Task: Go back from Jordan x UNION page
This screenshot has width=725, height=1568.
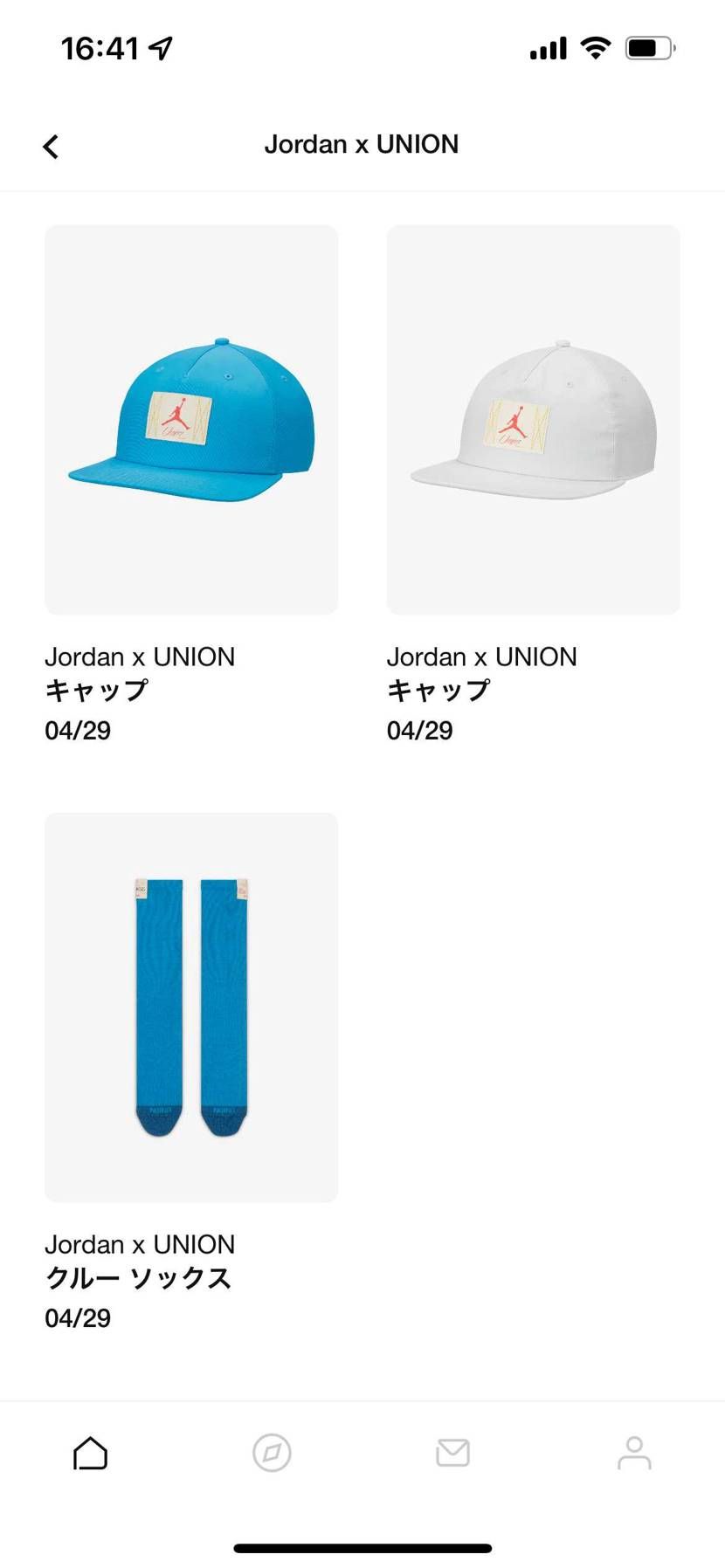Action: click(x=51, y=147)
